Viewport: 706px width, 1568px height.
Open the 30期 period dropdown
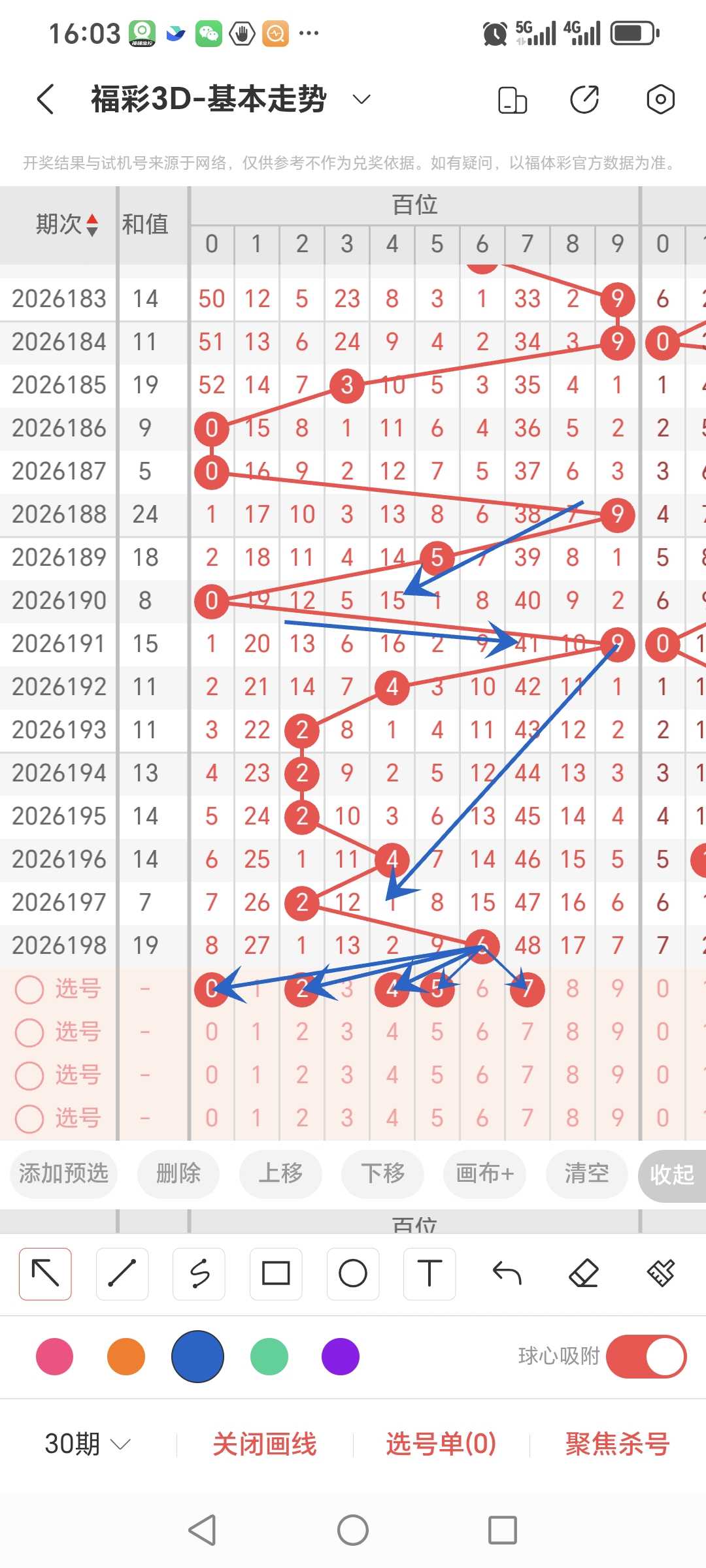click(x=88, y=1444)
